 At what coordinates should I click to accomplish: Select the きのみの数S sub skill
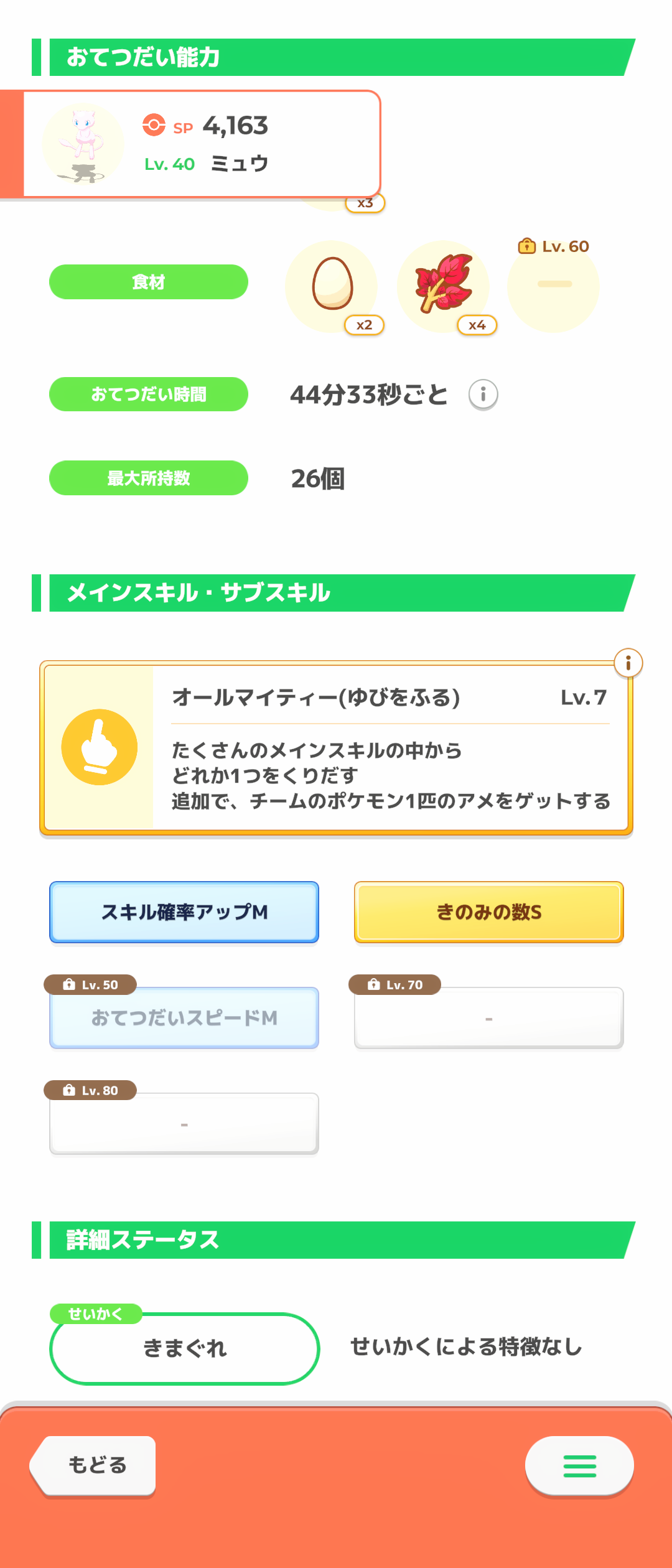coord(488,912)
